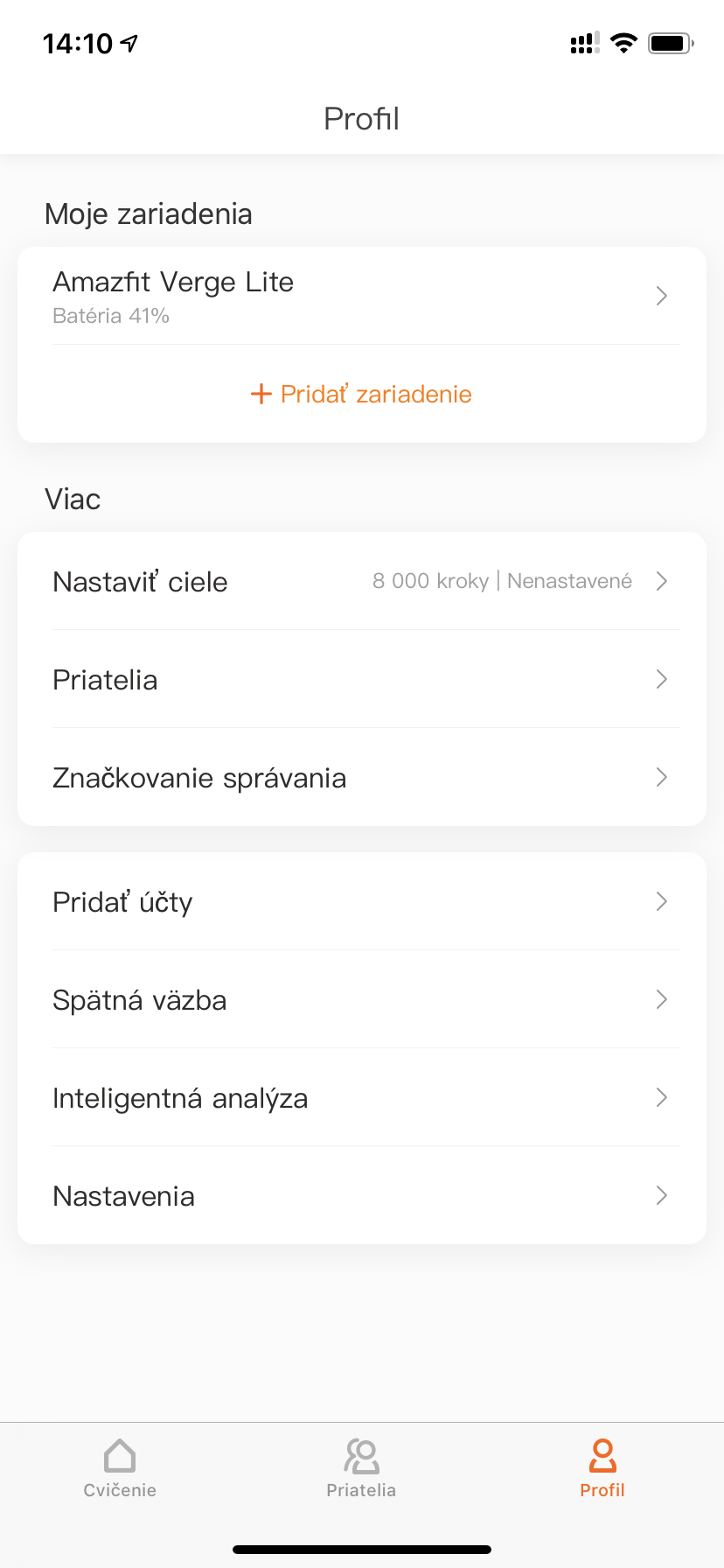Image resolution: width=724 pixels, height=1568 pixels.
Task: Open Spätná väzba feedback
Action: (361, 999)
